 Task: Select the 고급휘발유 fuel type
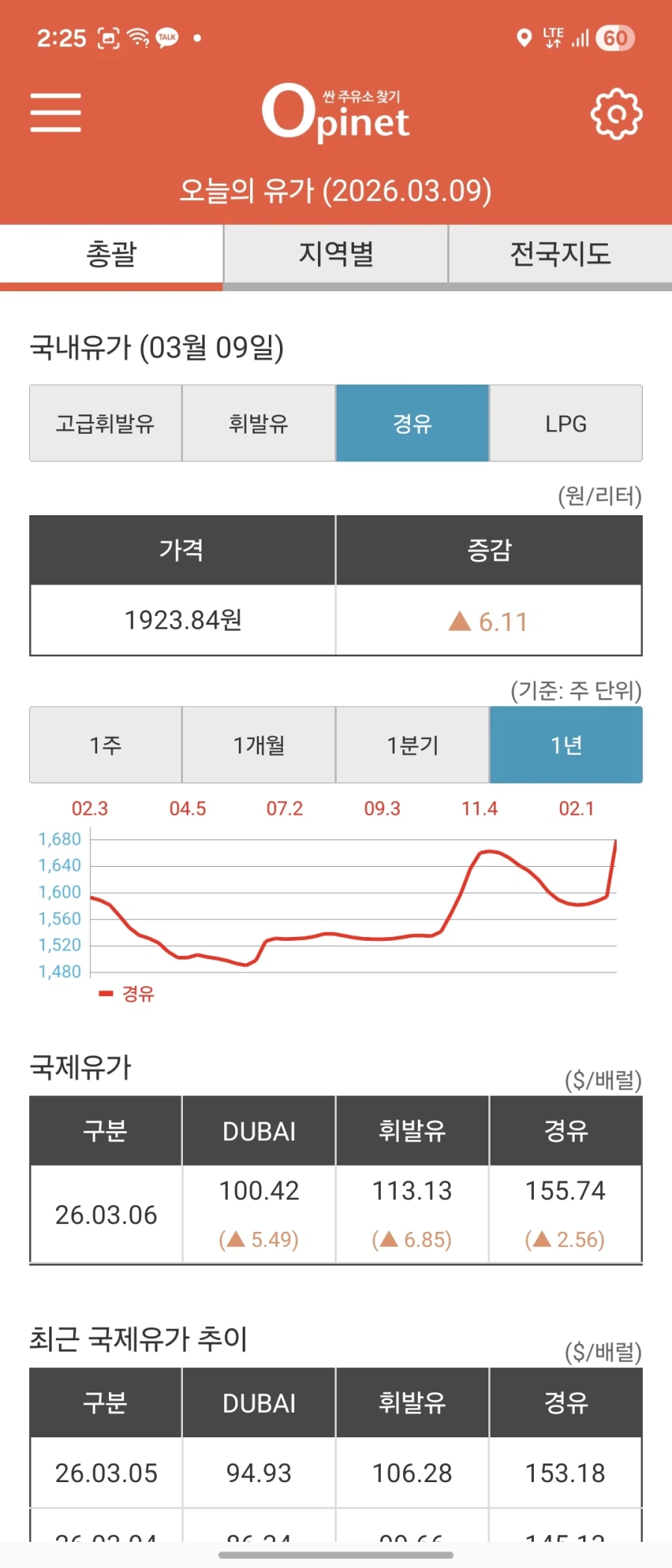click(x=105, y=423)
